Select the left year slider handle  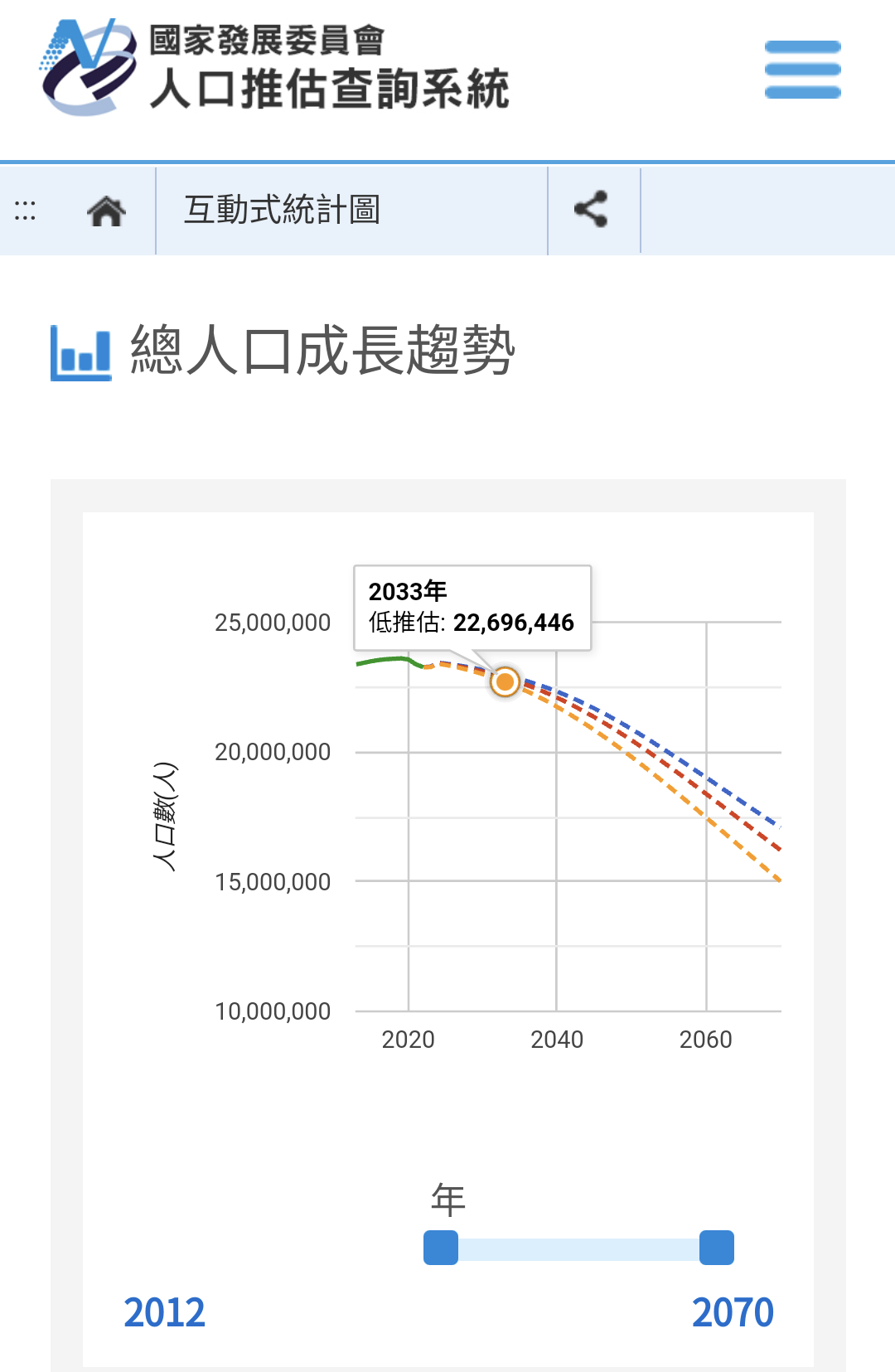tap(441, 1248)
